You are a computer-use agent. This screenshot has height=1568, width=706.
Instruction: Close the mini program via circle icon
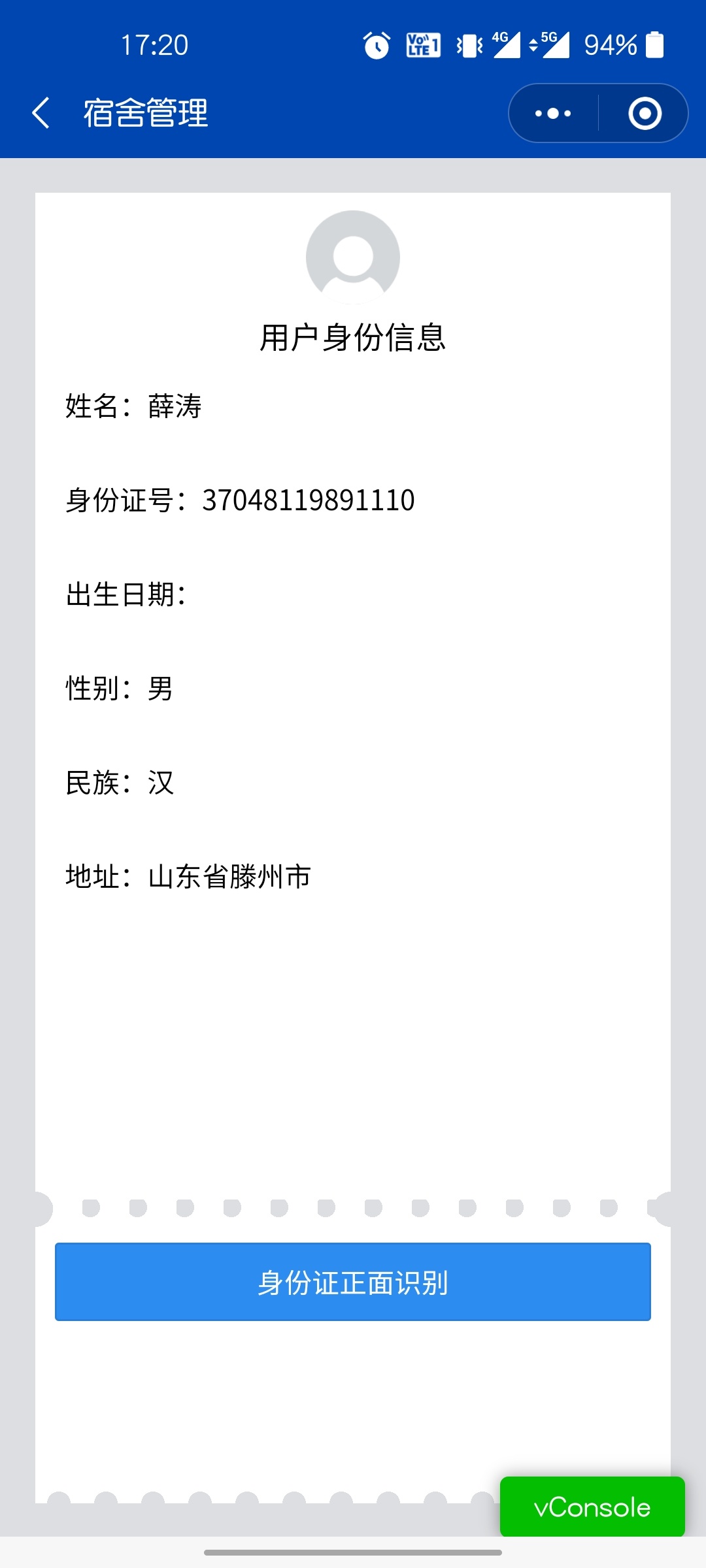point(645,113)
